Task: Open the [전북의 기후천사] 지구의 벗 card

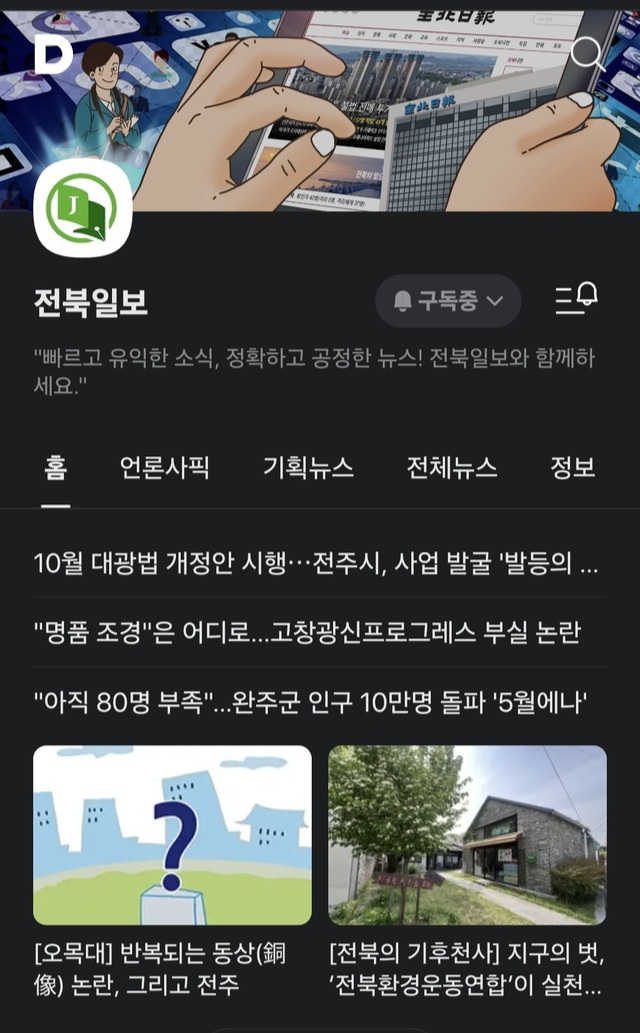Action: point(467,868)
